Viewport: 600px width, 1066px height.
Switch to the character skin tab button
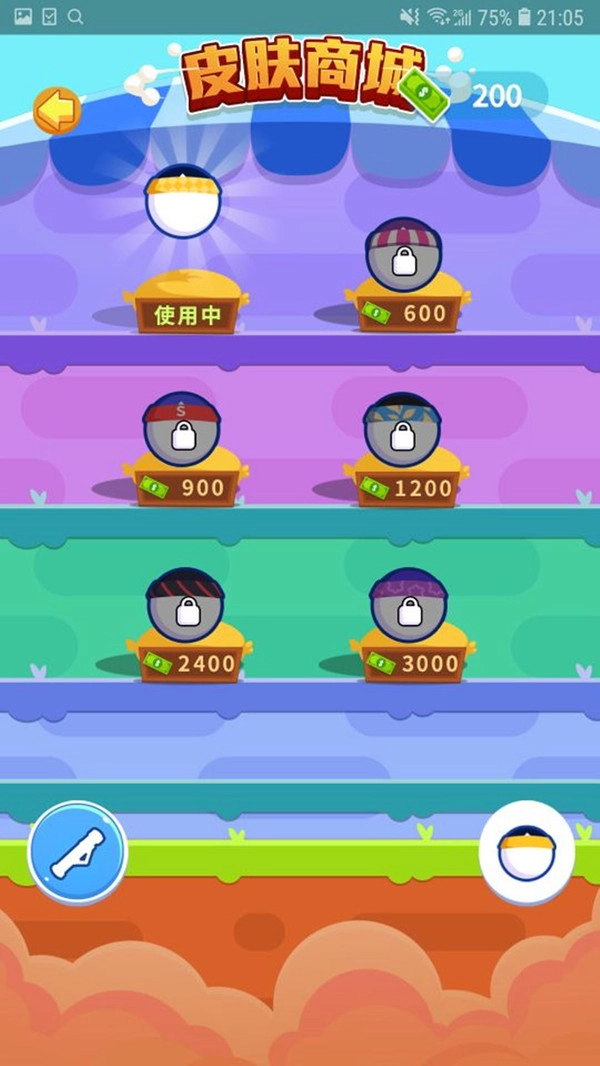[x=527, y=853]
